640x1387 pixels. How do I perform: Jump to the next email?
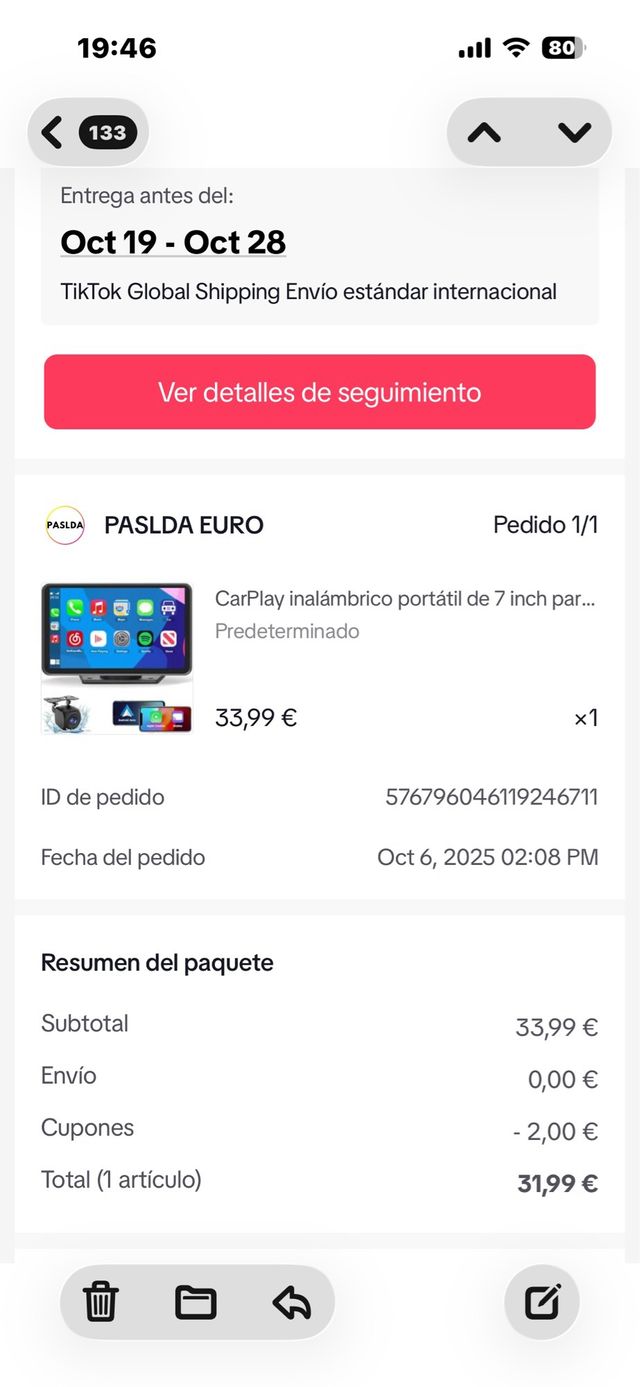(x=574, y=132)
